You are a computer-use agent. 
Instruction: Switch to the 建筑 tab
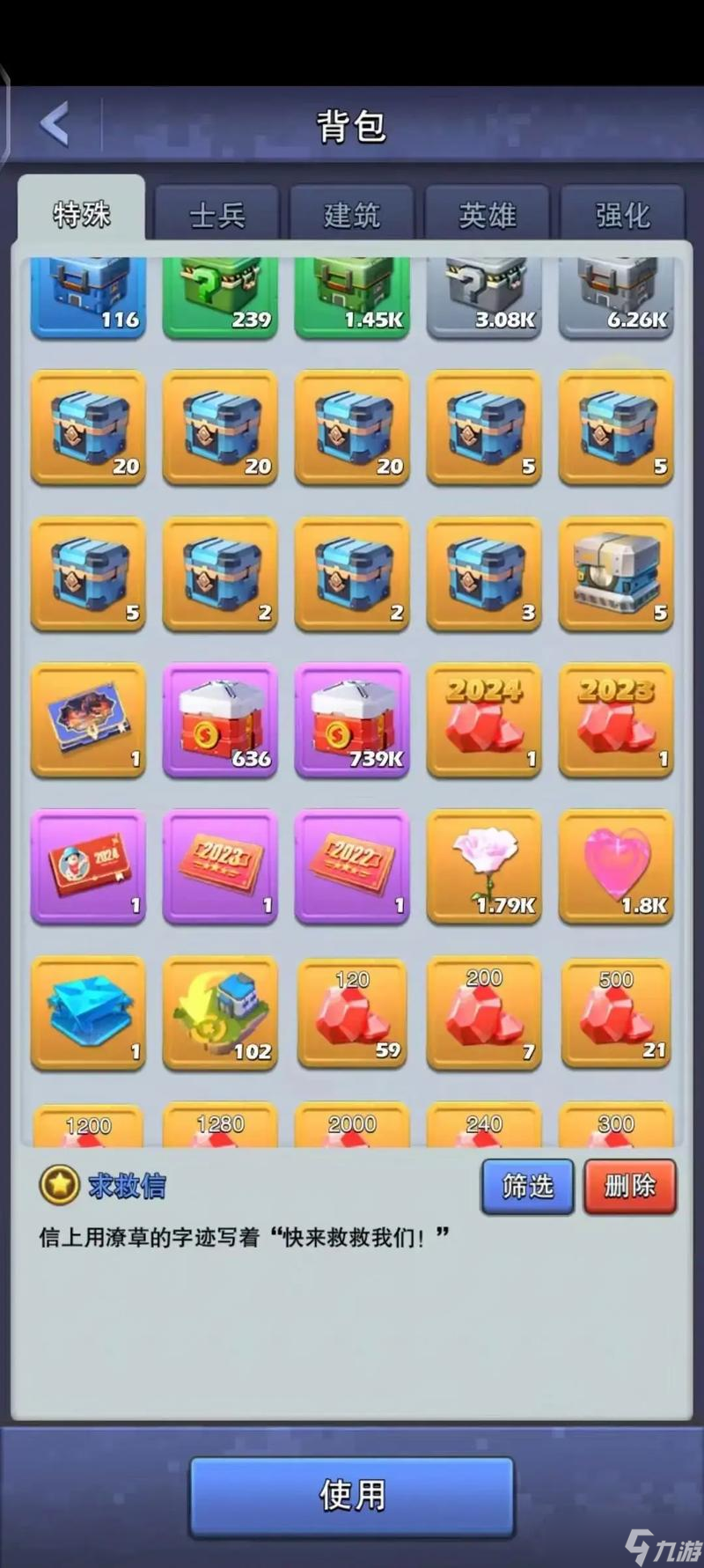pos(352,215)
